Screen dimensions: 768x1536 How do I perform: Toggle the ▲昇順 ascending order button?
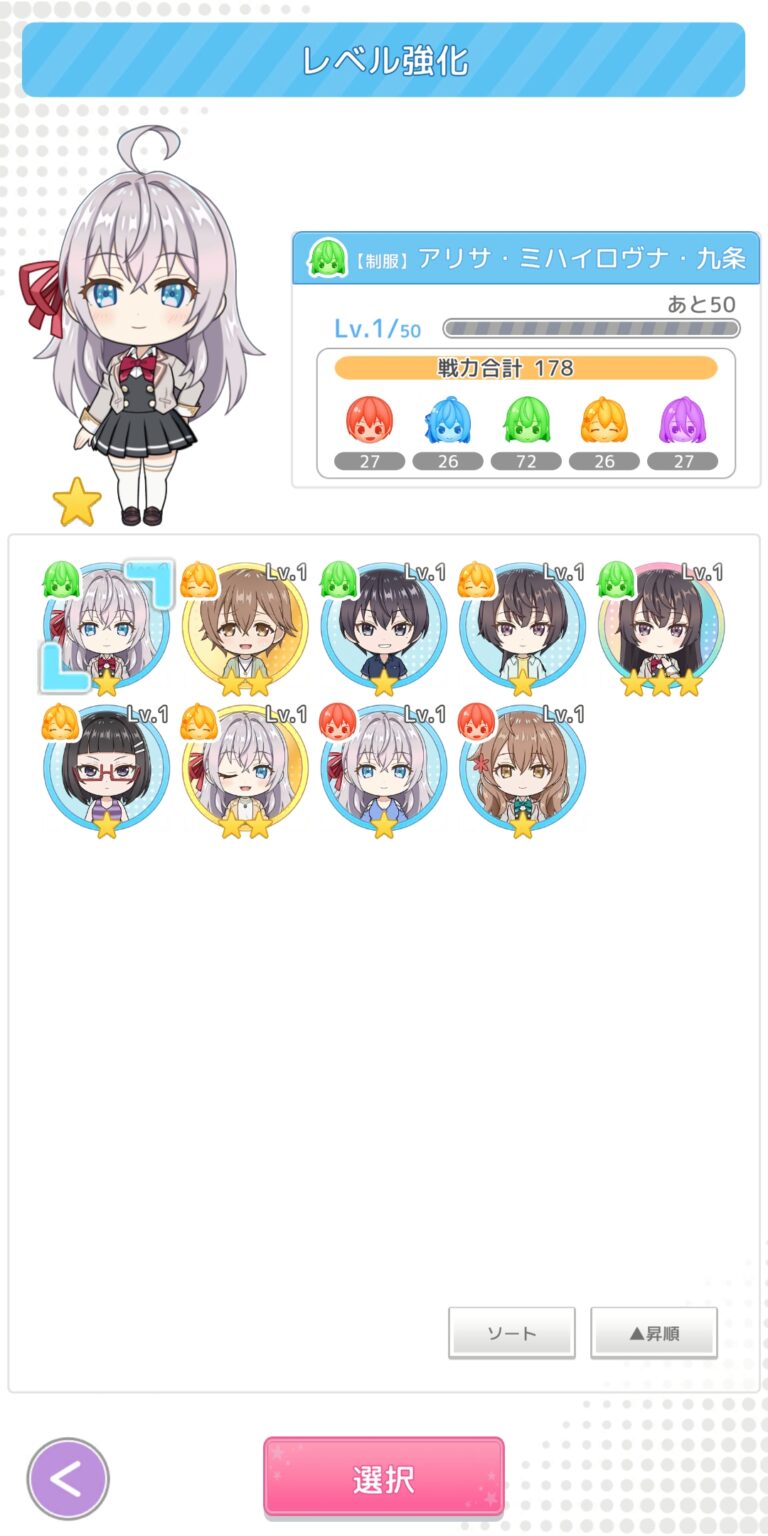coord(654,1332)
